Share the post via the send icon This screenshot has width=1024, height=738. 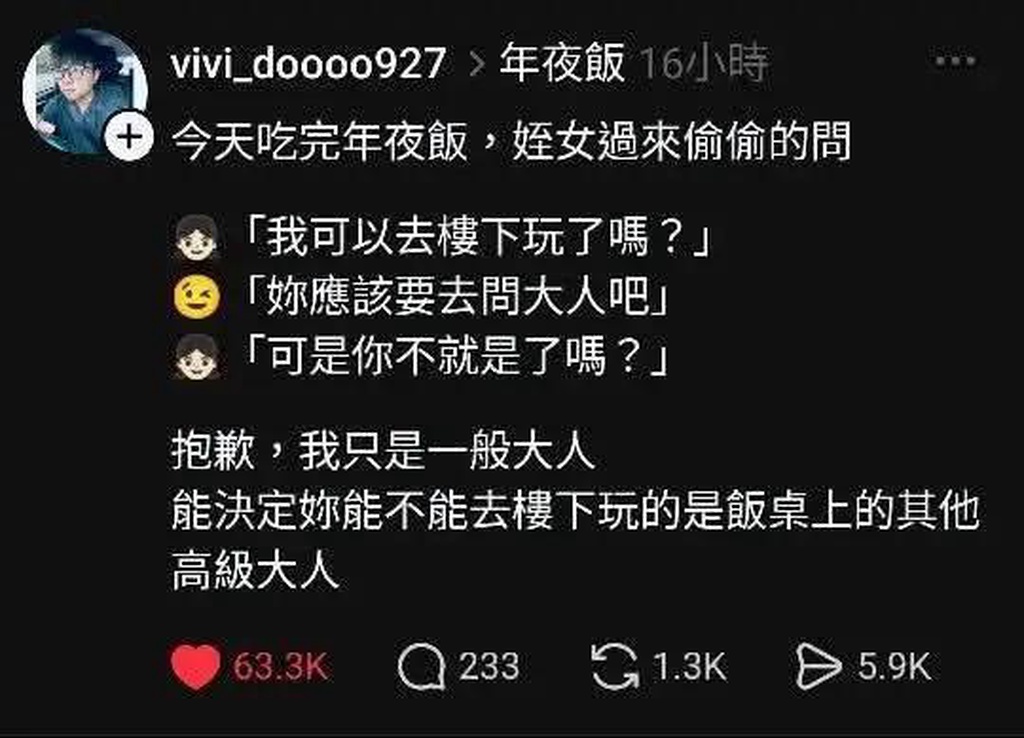pyautogui.click(x=818, y=667)
